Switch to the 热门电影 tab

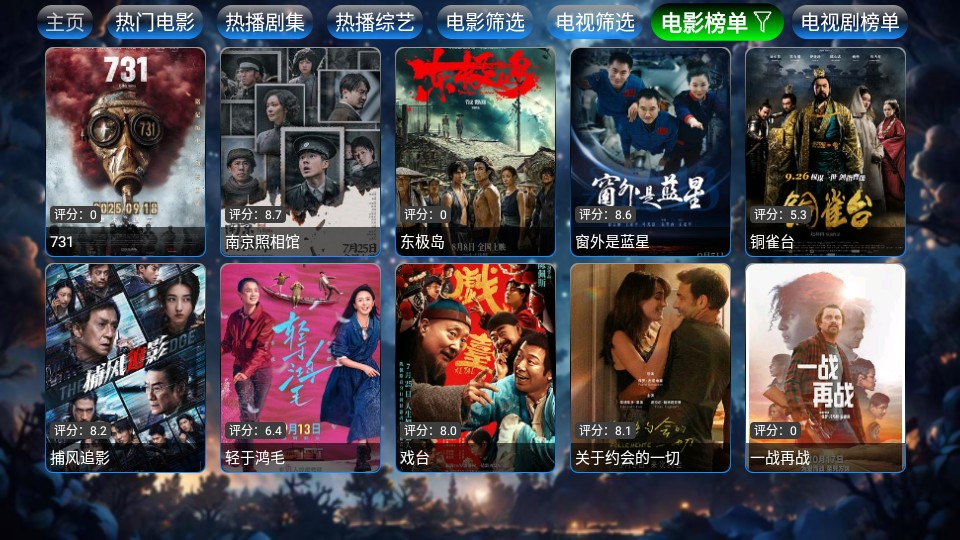click(x=155, y=22)
